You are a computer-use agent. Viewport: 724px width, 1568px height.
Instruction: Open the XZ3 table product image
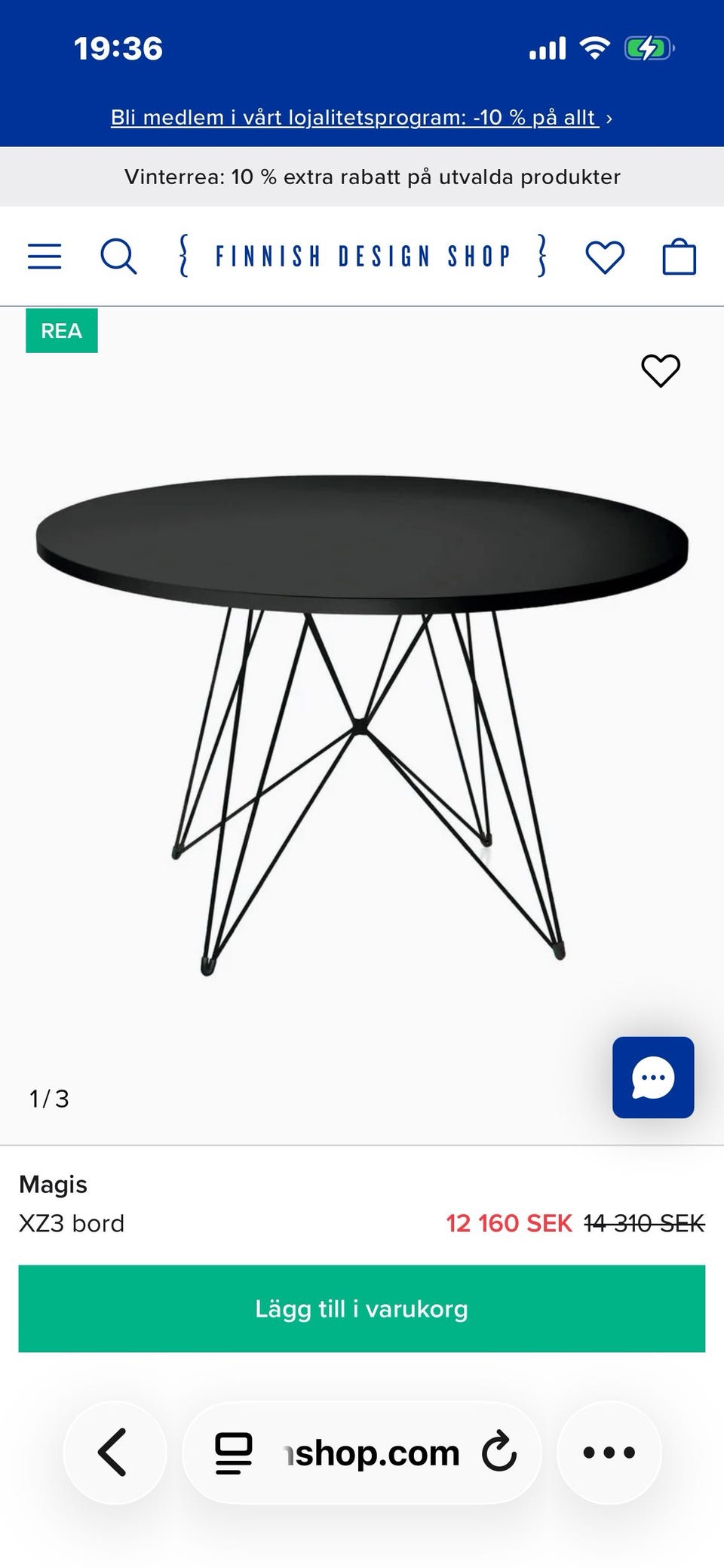point(362,717)
